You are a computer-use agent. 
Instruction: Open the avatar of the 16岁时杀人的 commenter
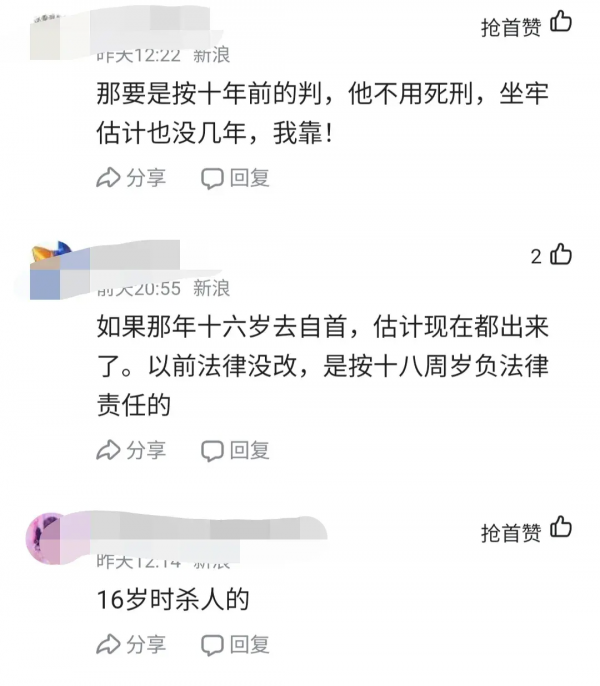(x=48, y=538)
